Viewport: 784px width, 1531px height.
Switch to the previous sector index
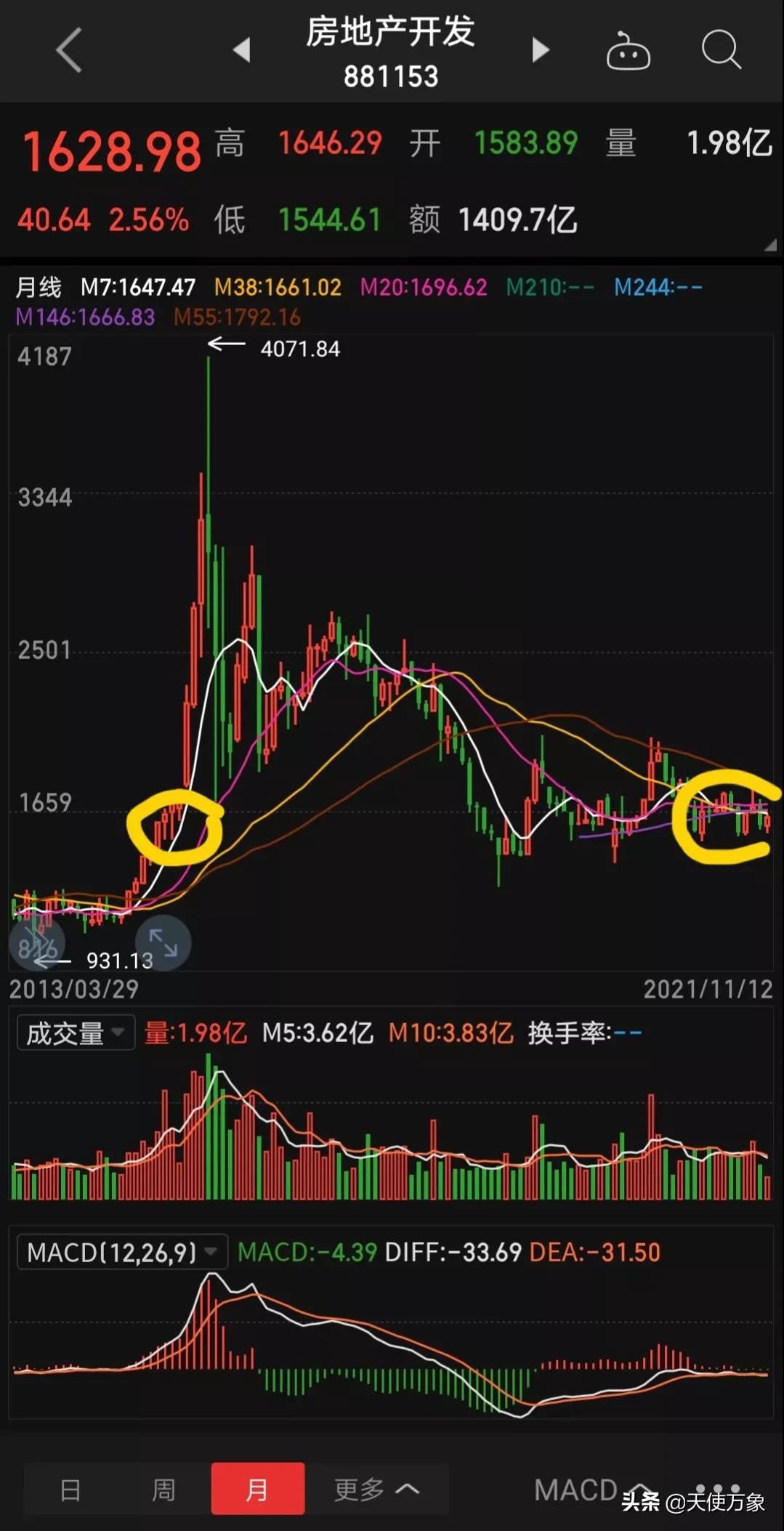tap(242, 50)
